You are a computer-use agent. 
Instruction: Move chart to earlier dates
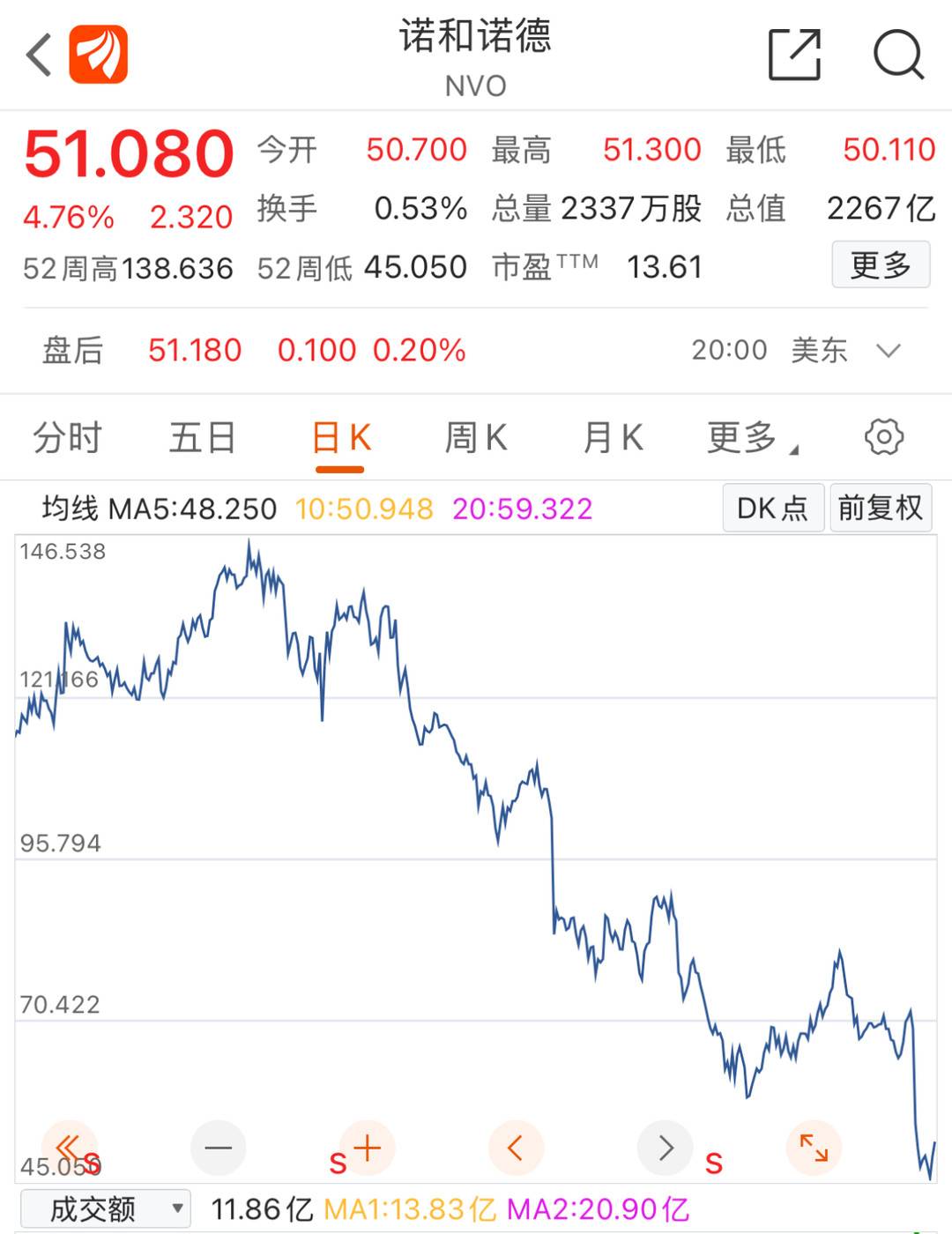tap(516, 1148)
